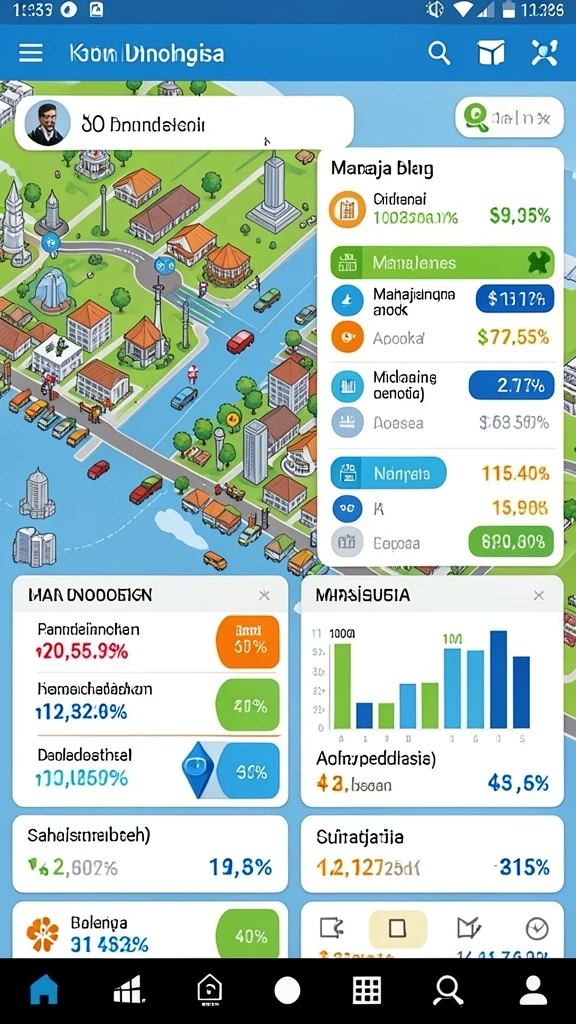576x1024 pixels.
Task: Switch to the profile person tab
Action: click(533, 991)
